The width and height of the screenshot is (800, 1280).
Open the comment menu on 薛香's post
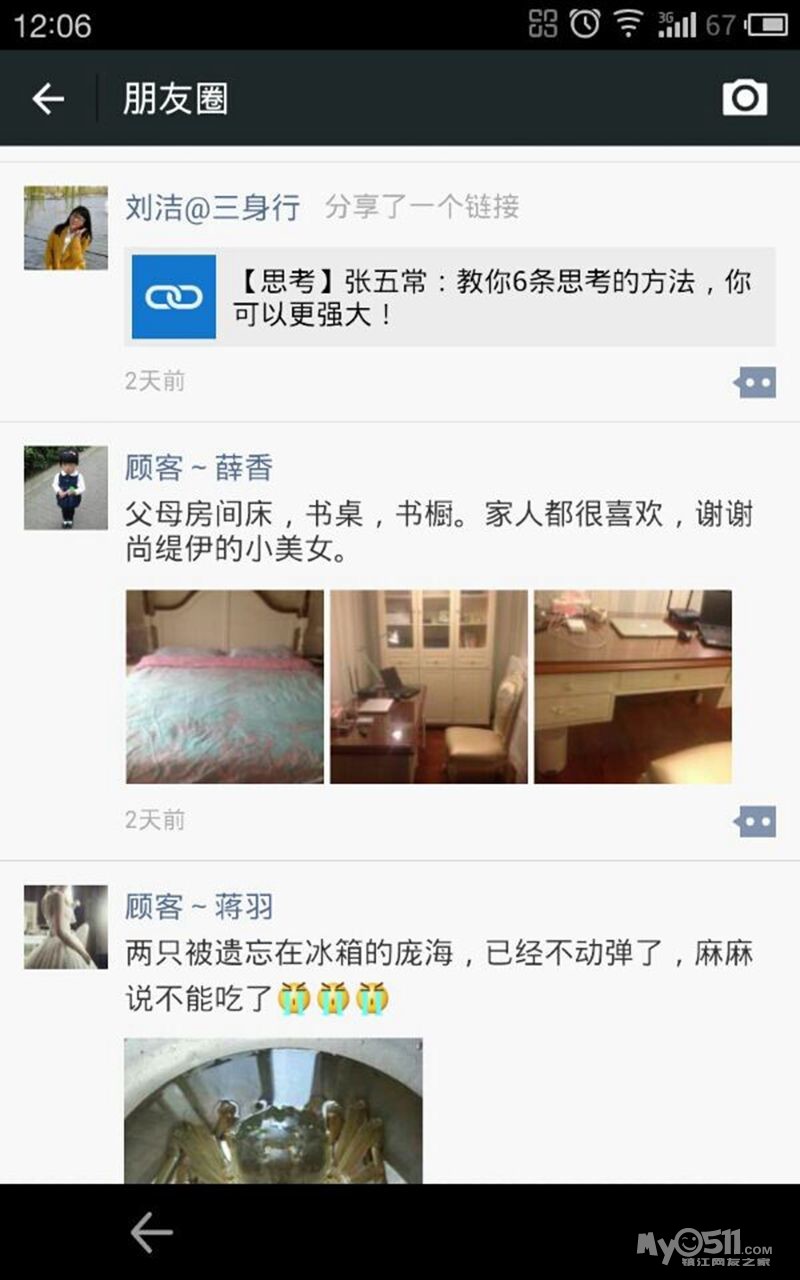coord(755,821)
